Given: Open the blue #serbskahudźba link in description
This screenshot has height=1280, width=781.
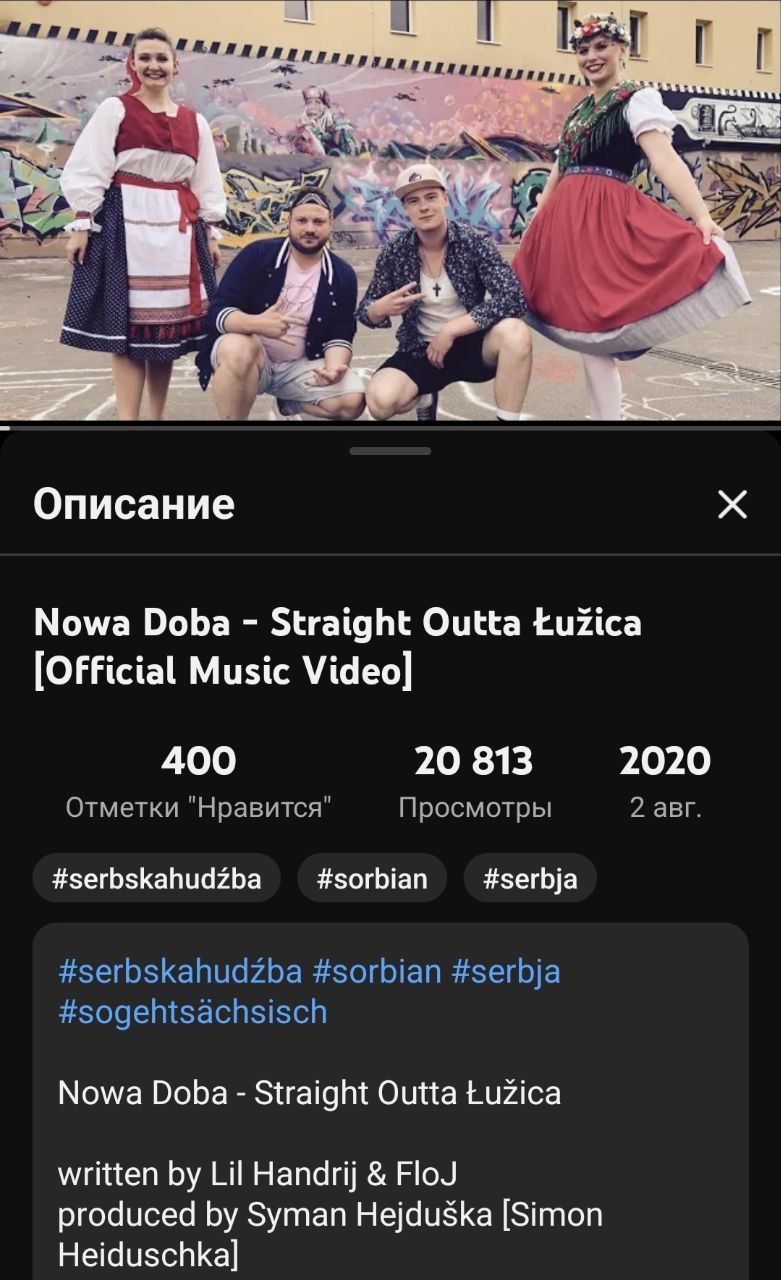Looking at the screenshot, I should (x=180, y=971).
